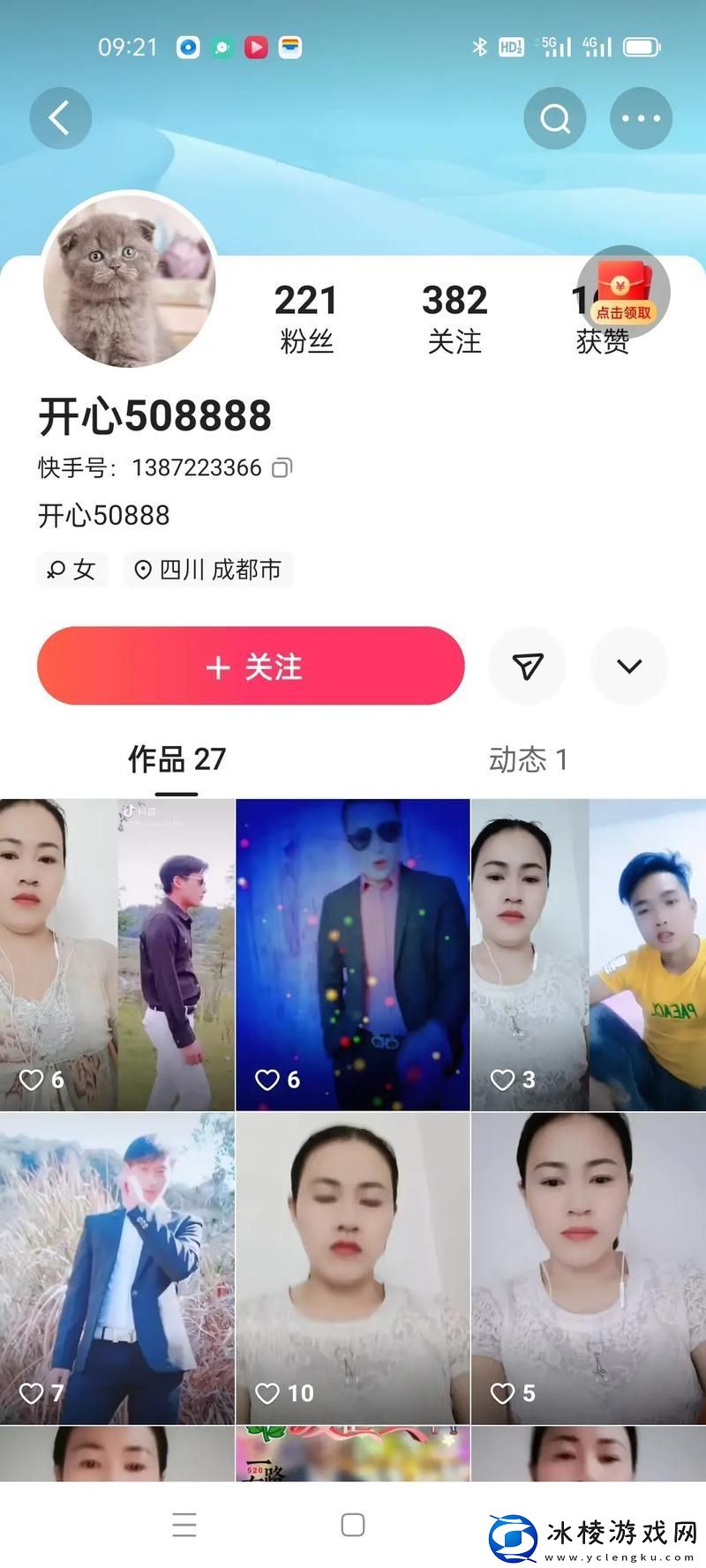Open the search icon

pyautogui.click(x=554, y=117)
